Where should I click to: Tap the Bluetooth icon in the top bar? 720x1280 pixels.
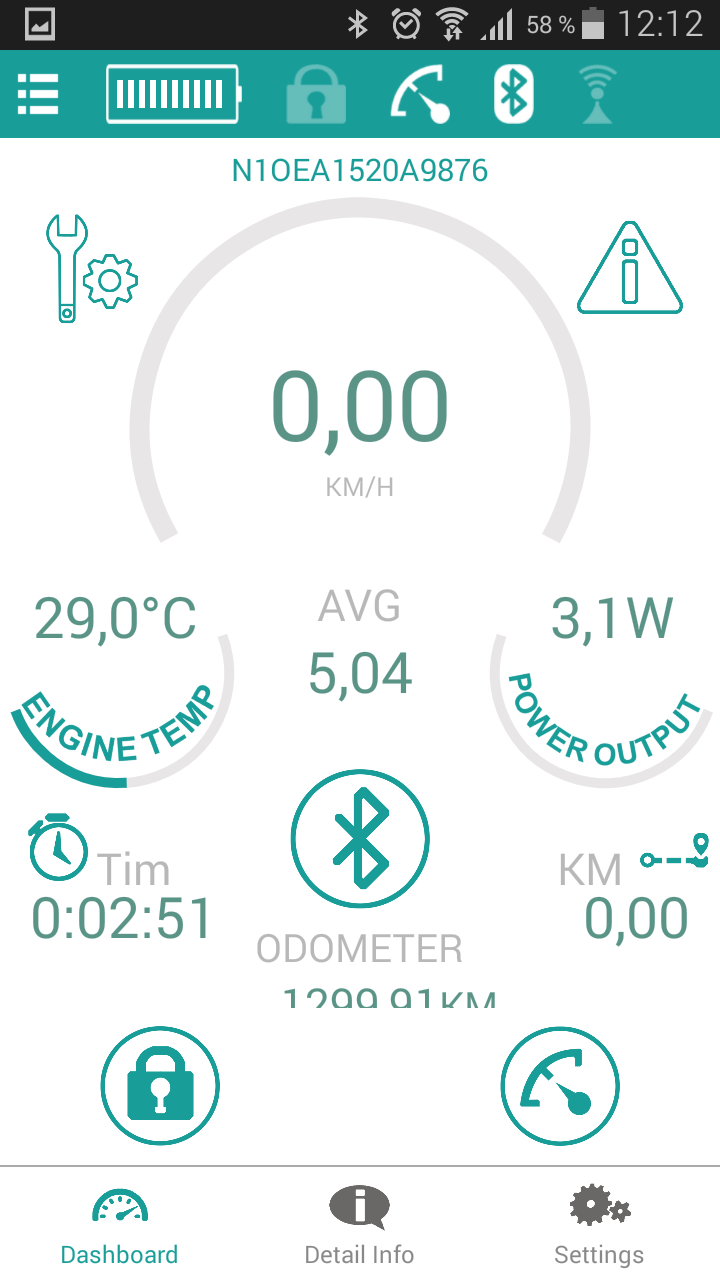(x=513, y=94)
